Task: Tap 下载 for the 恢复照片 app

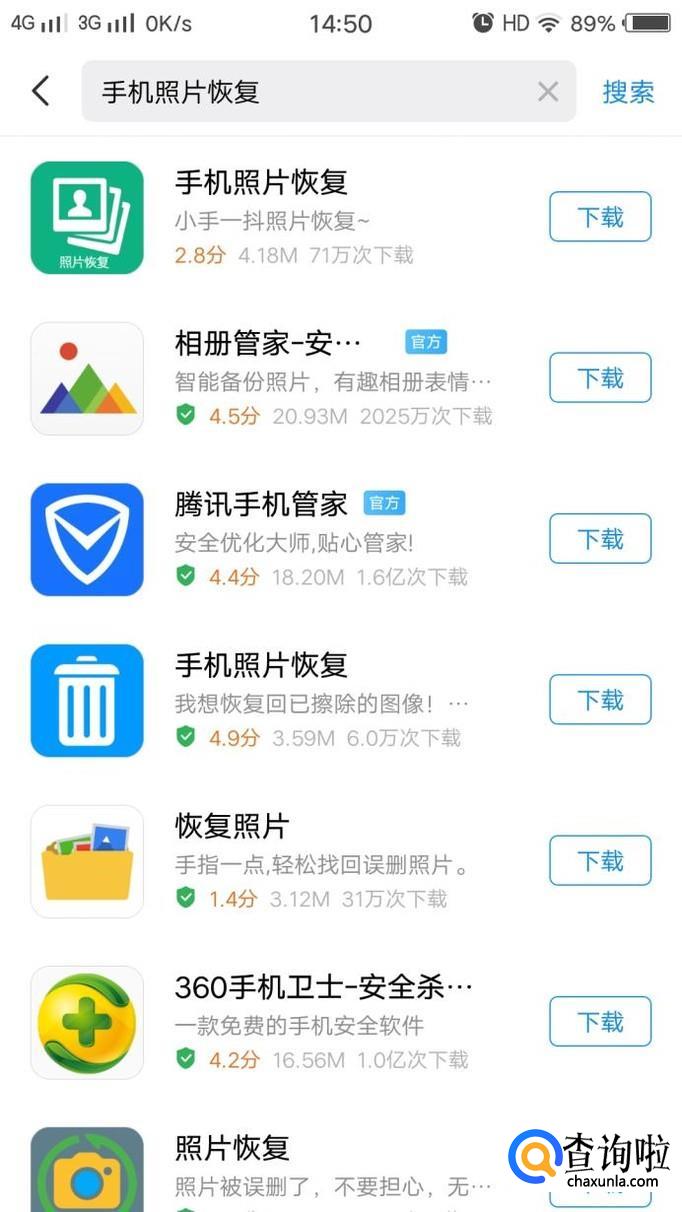Action: 600,861
